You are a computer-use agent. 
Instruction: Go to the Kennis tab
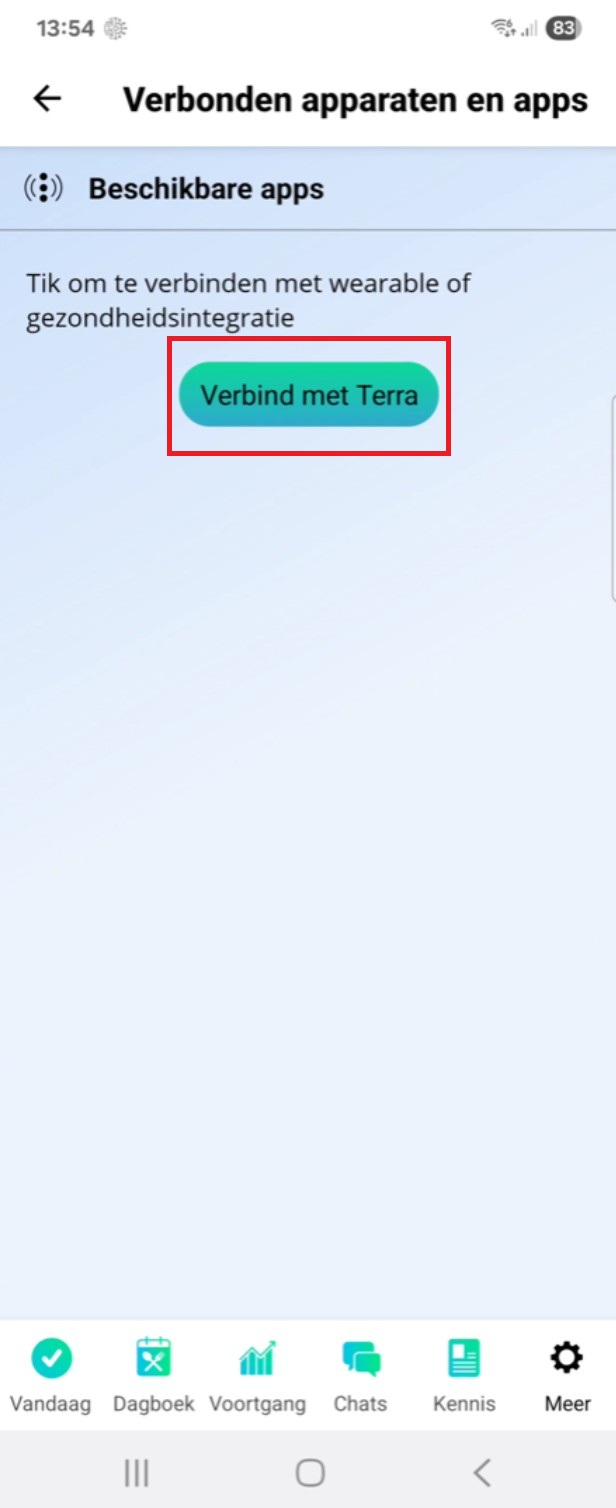pos(464,1374)
